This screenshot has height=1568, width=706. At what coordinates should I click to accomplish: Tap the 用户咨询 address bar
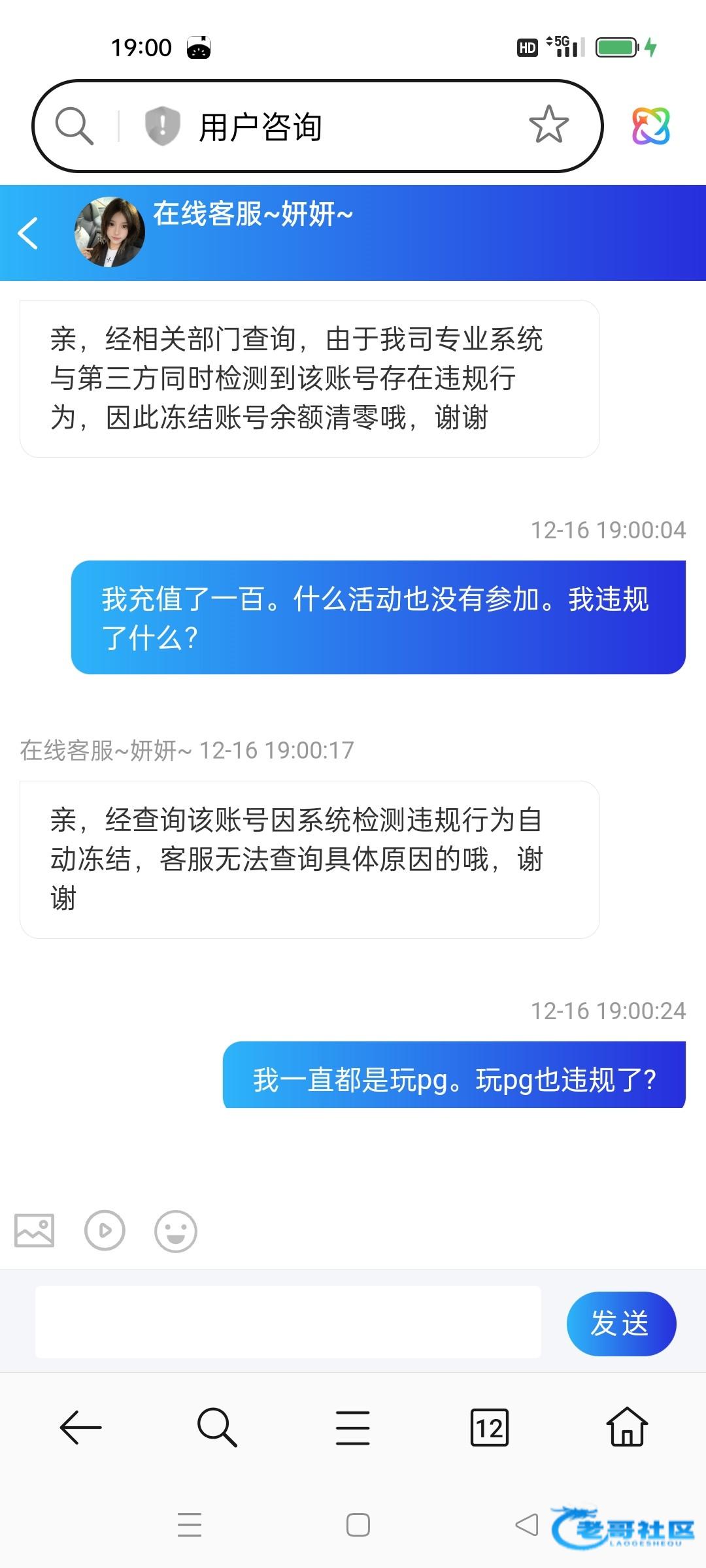[x=340, y=126]
